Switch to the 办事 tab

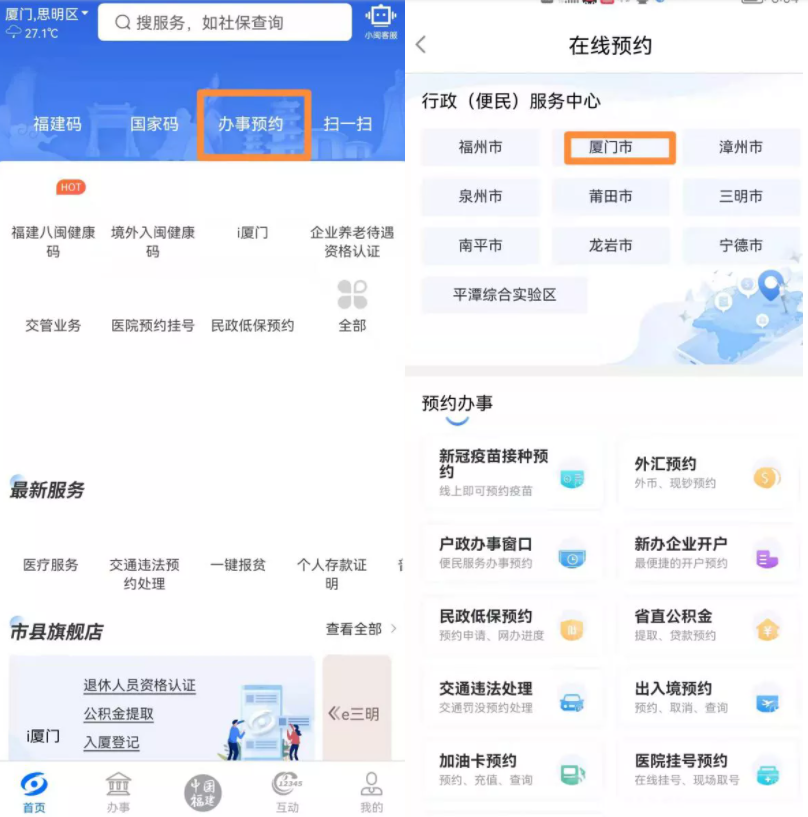pos(118,792)
